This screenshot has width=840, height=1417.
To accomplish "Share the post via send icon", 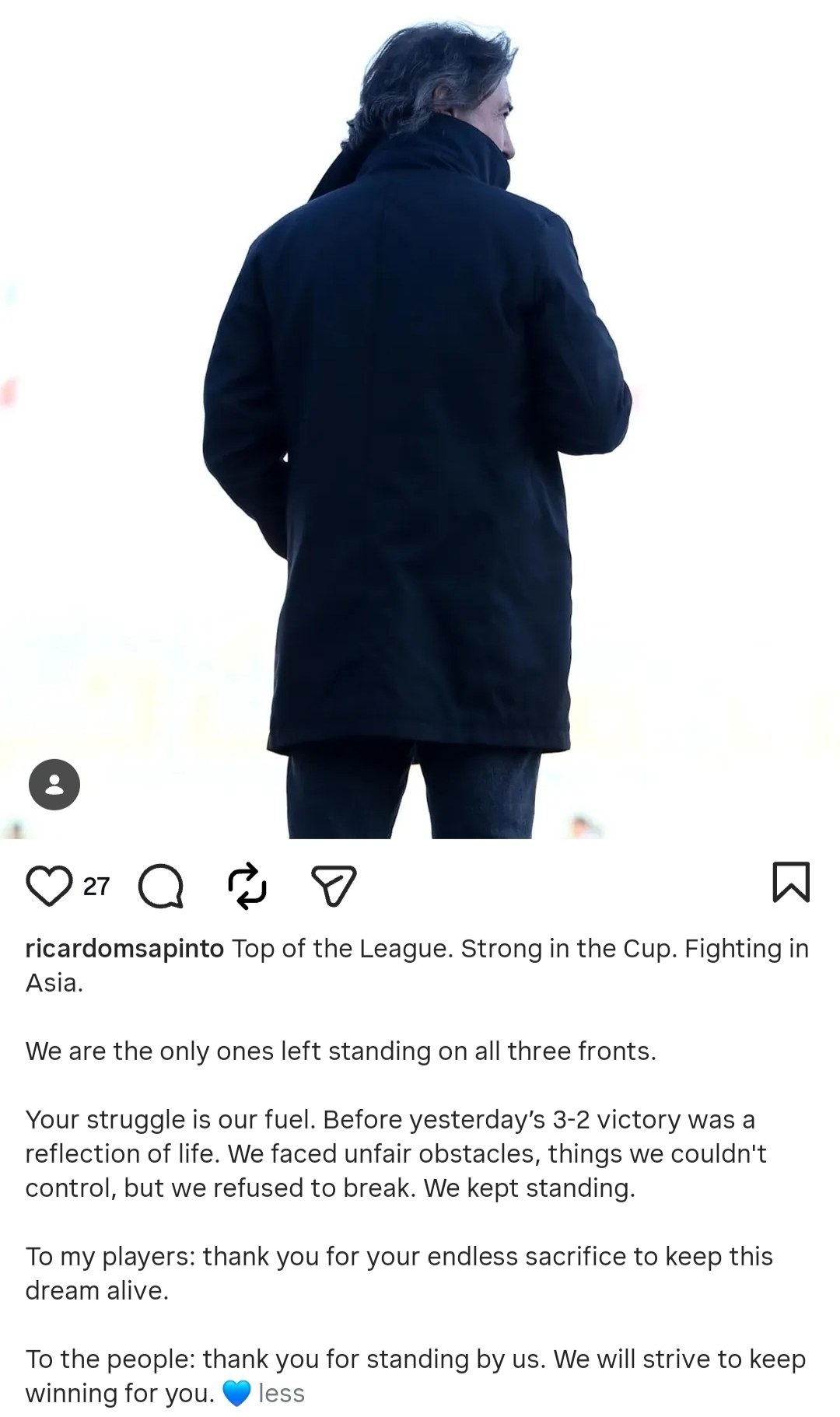I will (x=334, y=886).
